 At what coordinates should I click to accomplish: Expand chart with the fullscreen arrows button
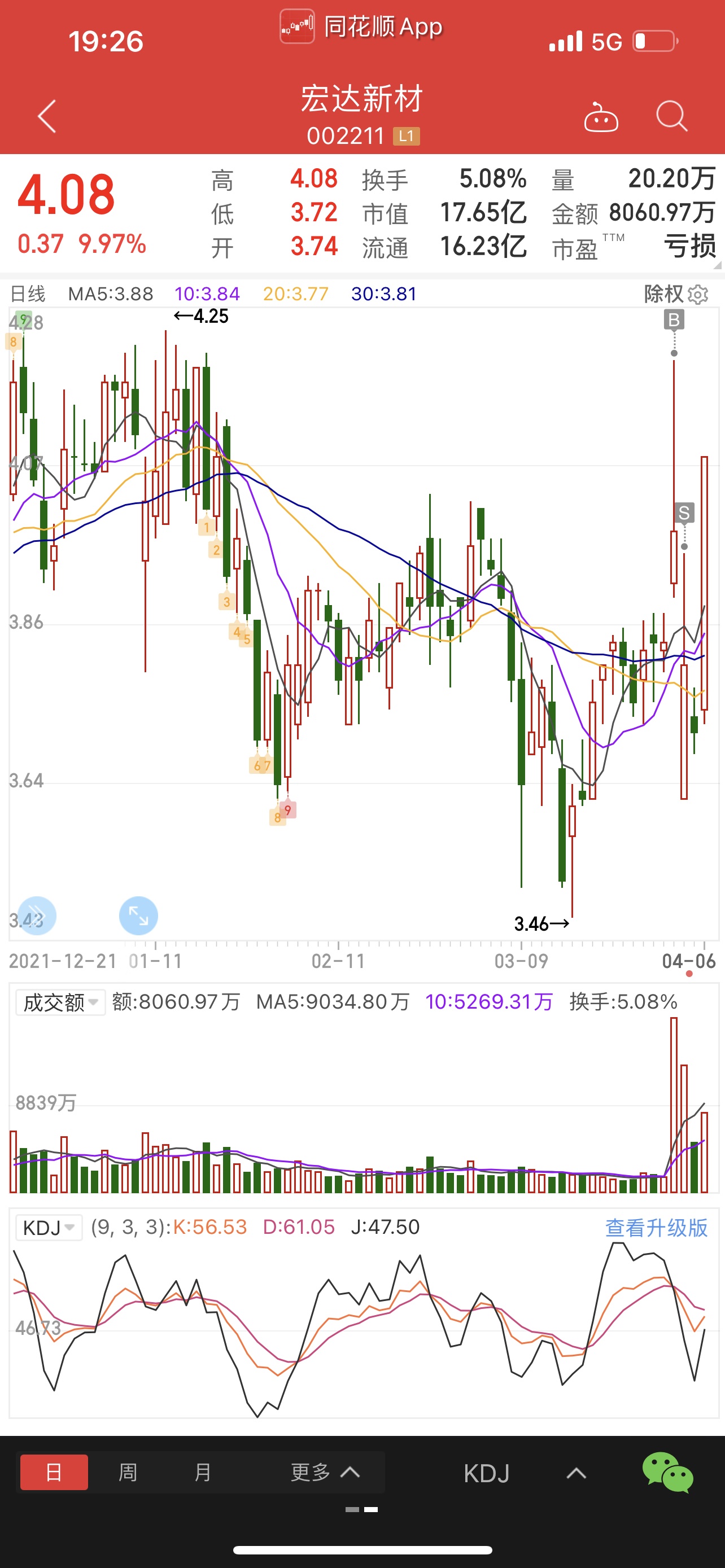click(138, 916)
